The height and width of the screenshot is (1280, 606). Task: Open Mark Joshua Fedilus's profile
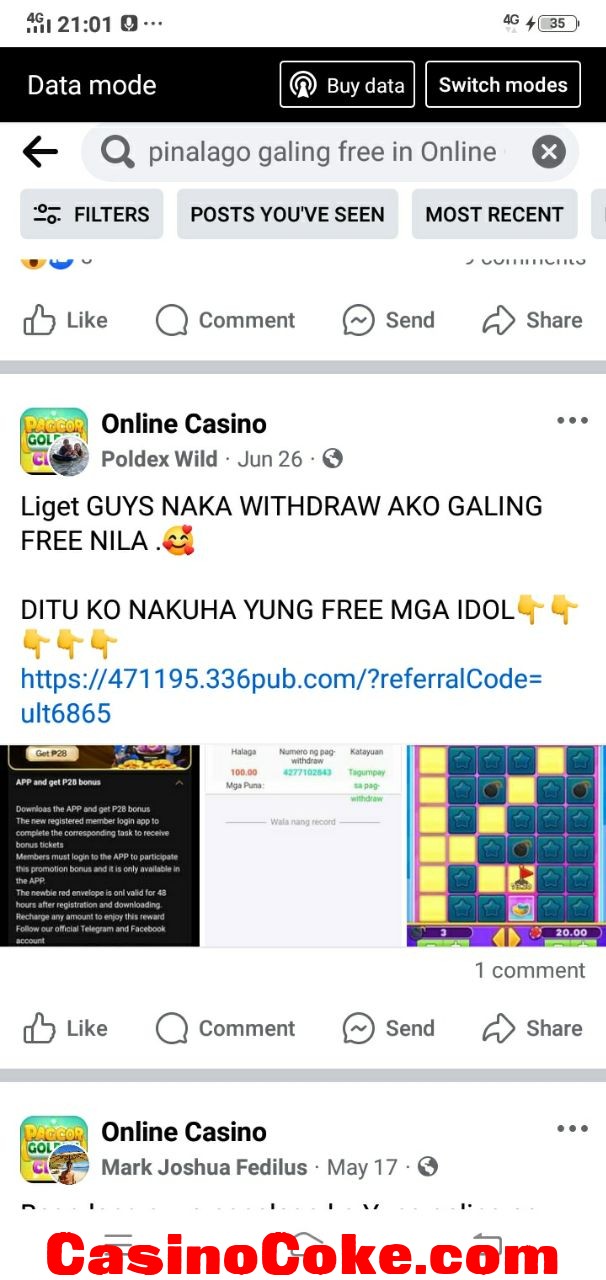click(x=205, y=1167)
